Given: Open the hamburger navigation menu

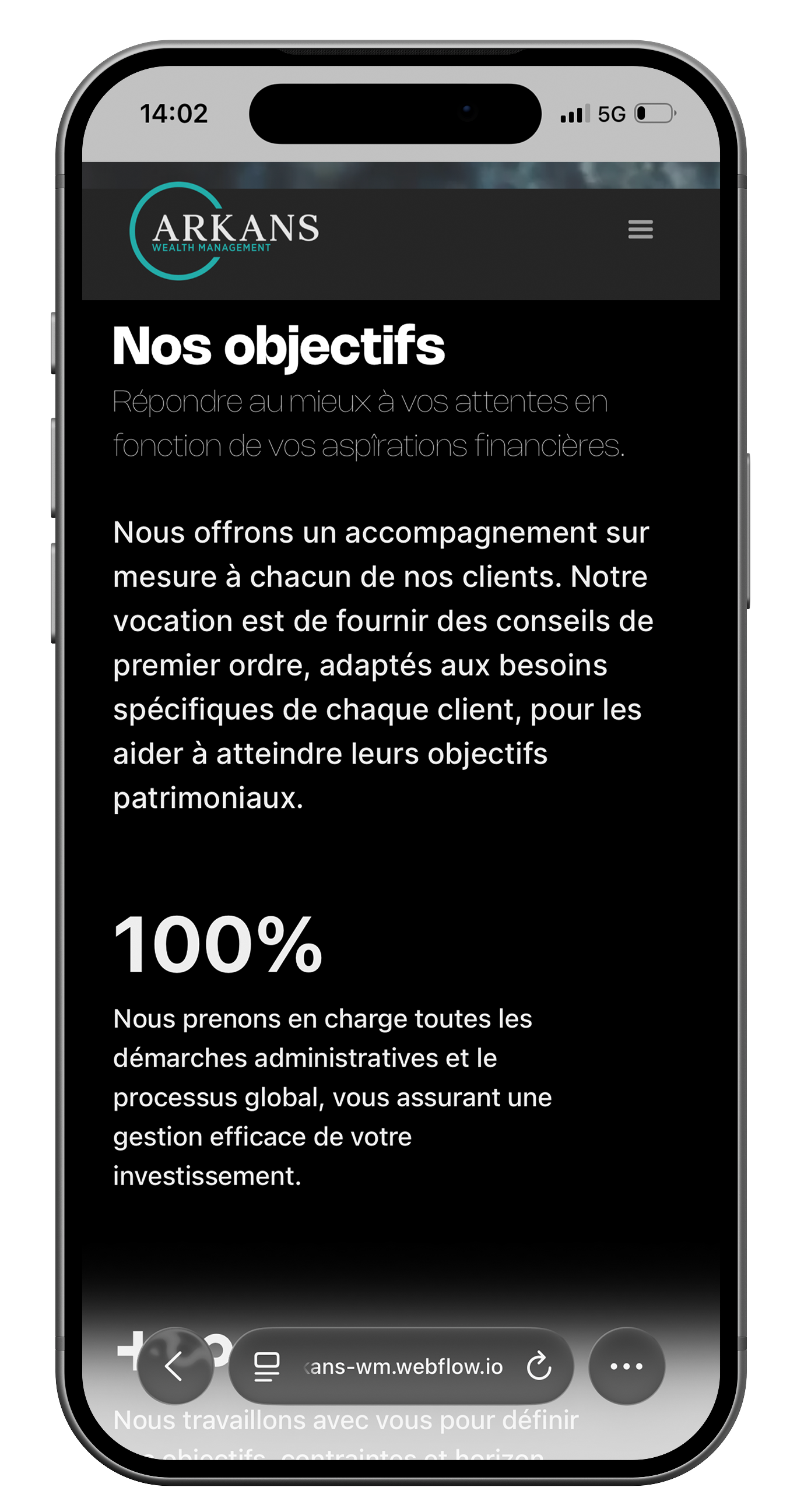Looking at the screenshot, I should [640, 229].
